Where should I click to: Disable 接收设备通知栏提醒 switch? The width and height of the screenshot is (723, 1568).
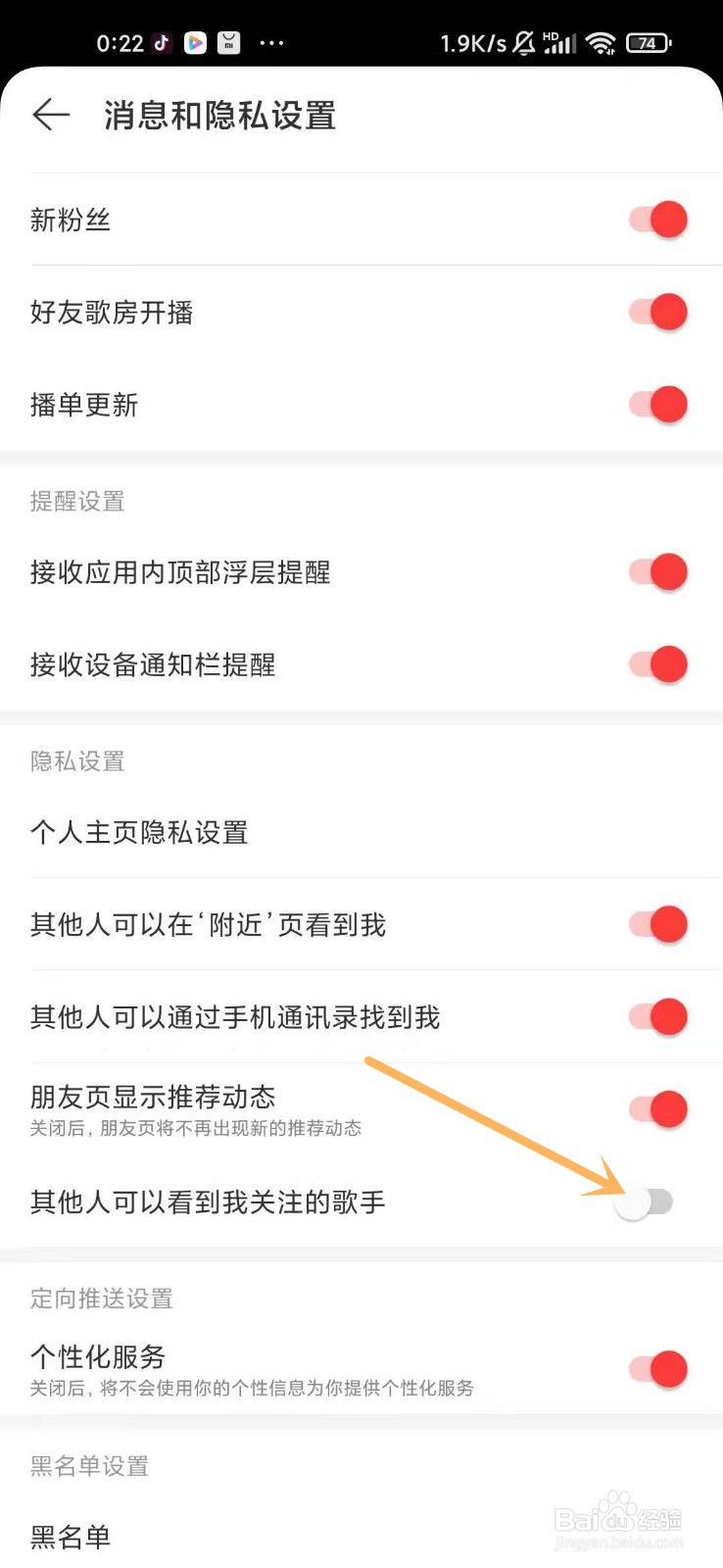(656, 663)
